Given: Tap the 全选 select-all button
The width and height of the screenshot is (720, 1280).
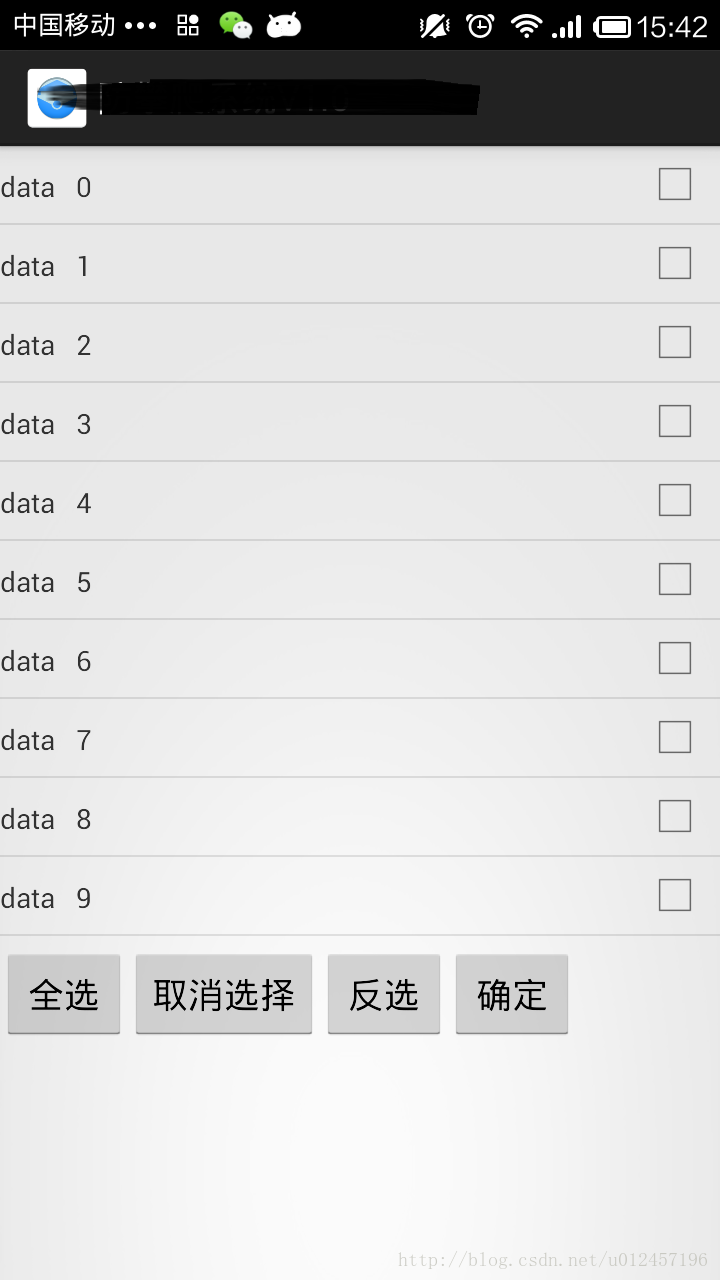Looking at the screenshot, I should (x=64, y=994).
